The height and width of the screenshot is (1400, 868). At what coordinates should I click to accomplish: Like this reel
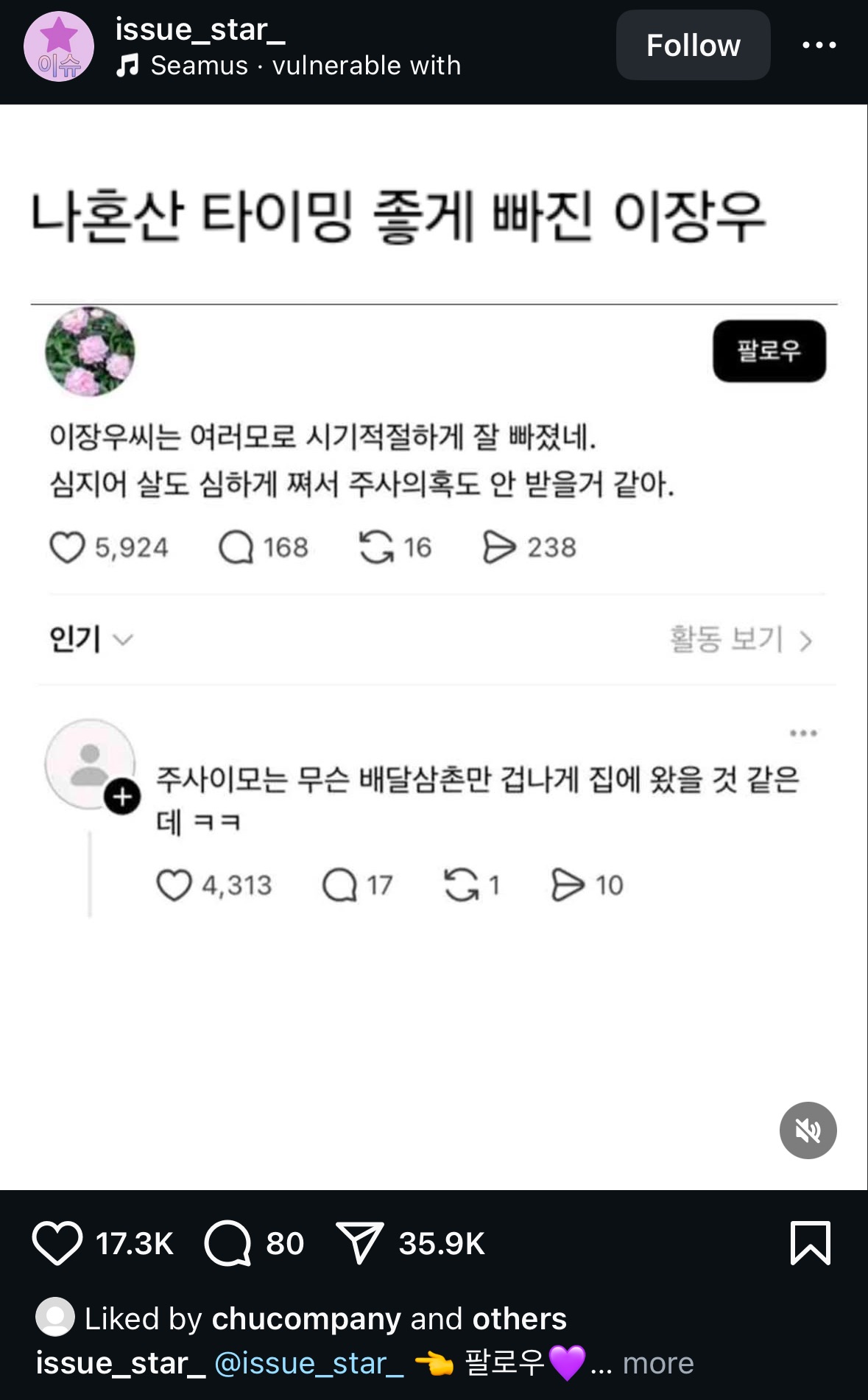point(57,1243)
